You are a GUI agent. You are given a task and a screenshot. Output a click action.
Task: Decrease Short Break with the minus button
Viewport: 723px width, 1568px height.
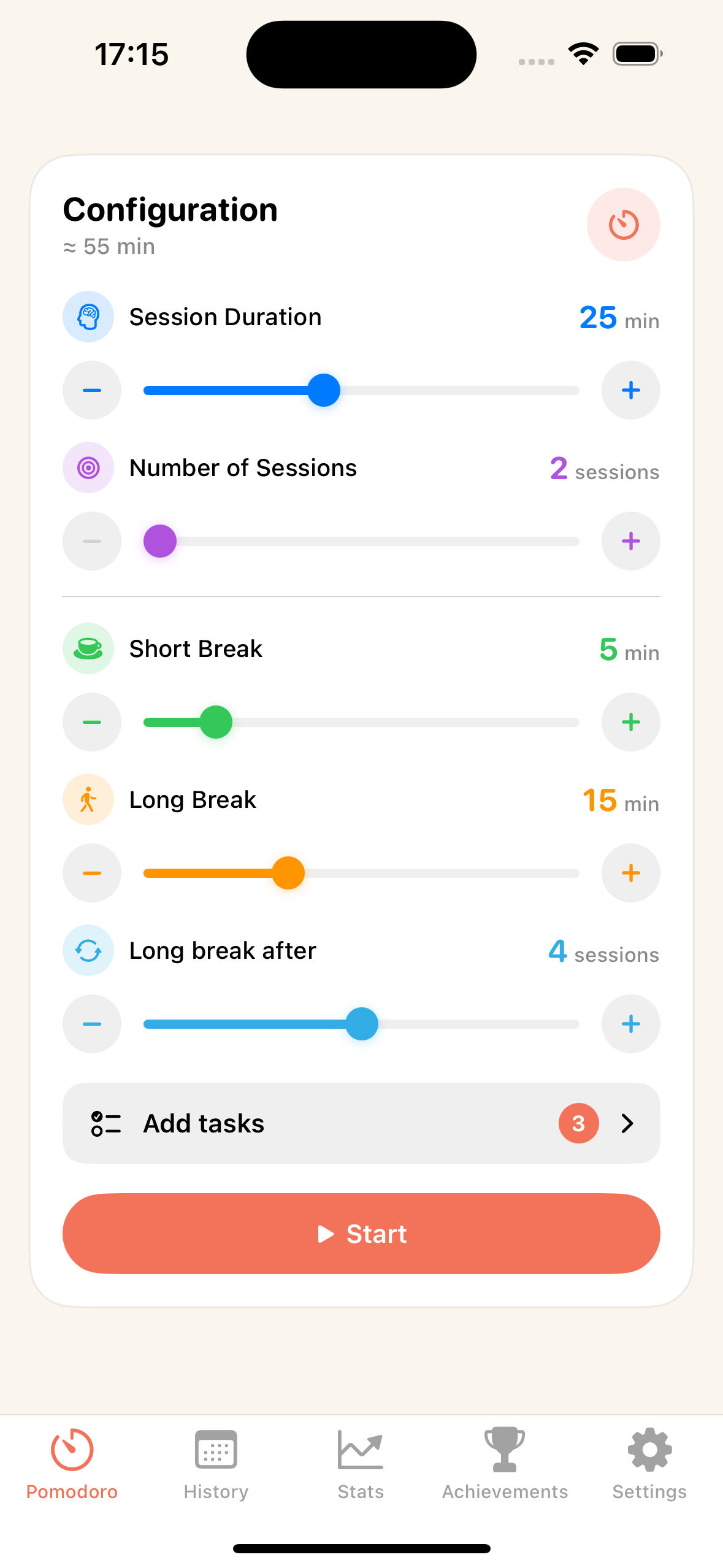(91, 722)
